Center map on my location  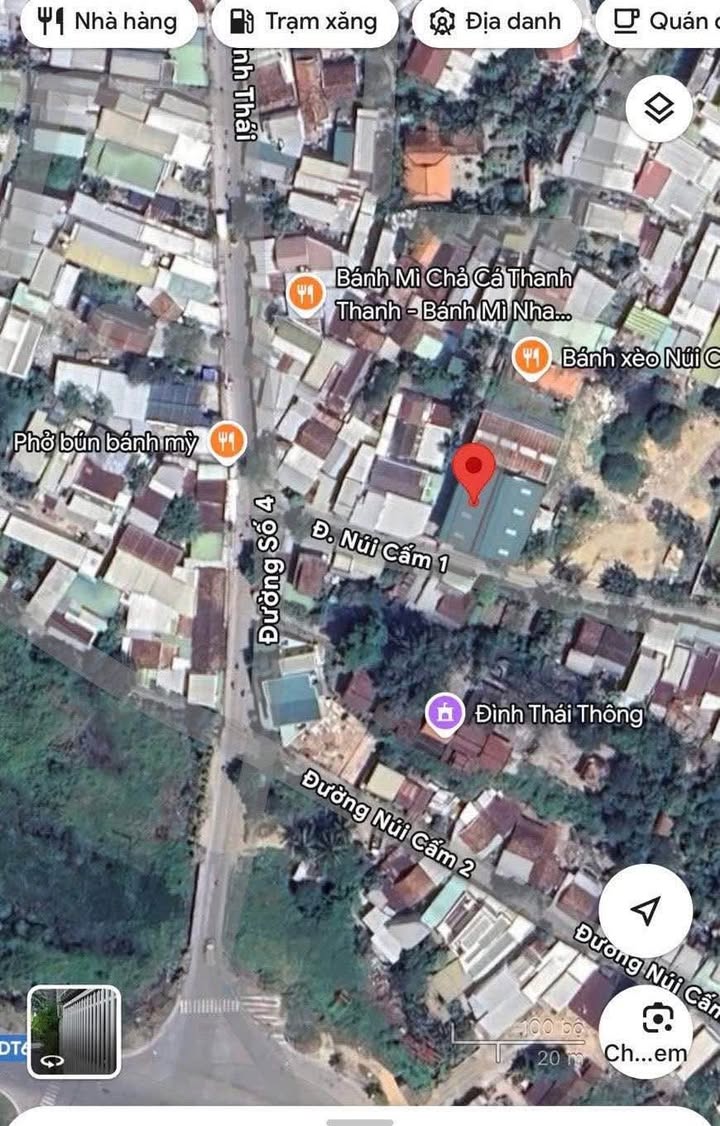(646, 910)
